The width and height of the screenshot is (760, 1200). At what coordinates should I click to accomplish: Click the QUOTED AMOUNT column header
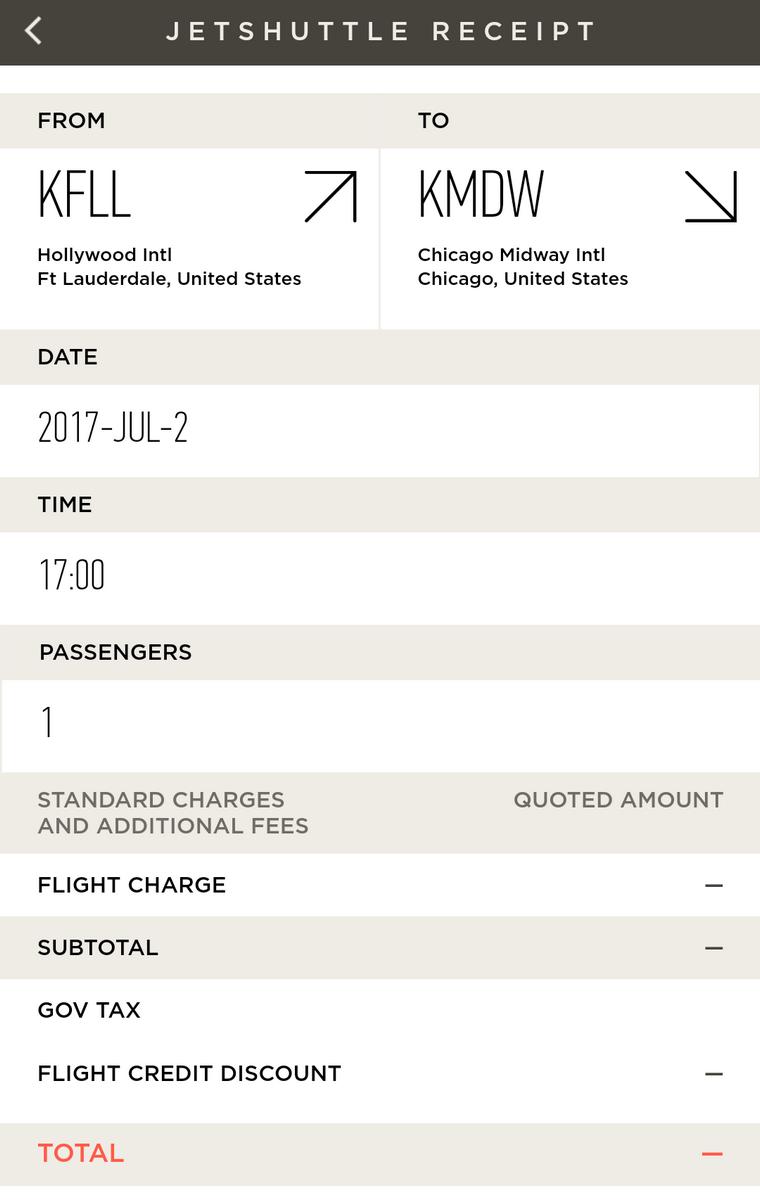point(618,800)
